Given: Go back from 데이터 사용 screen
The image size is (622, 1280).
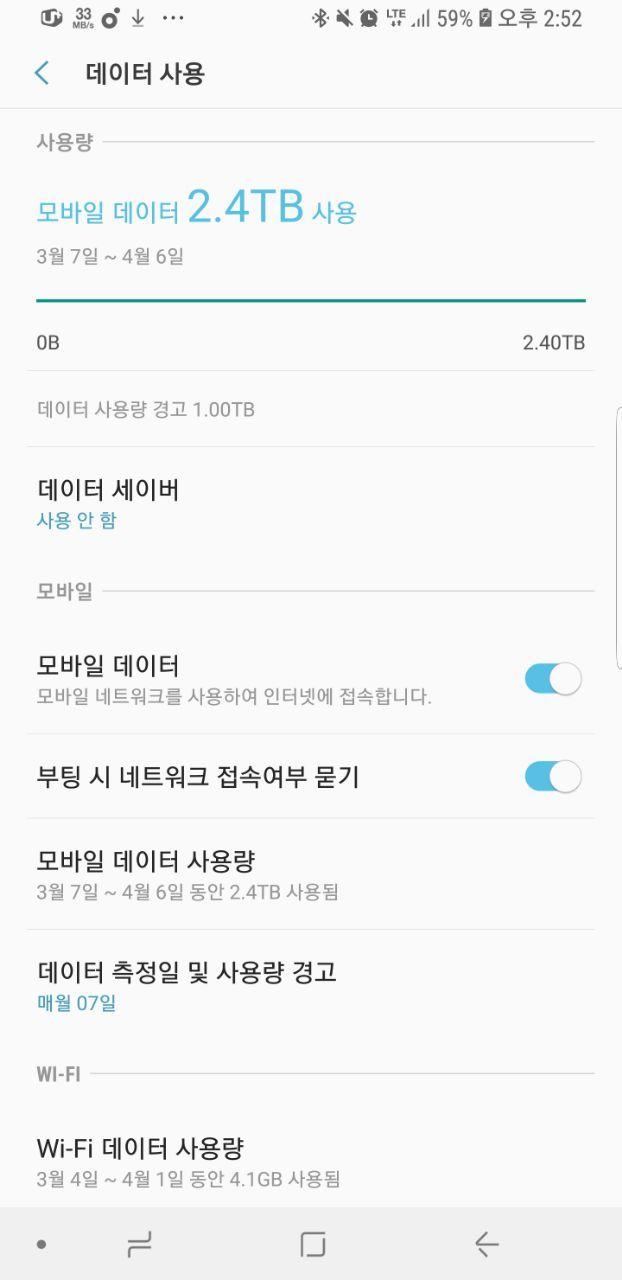Looking at the screenshot, I should point(42,73).
